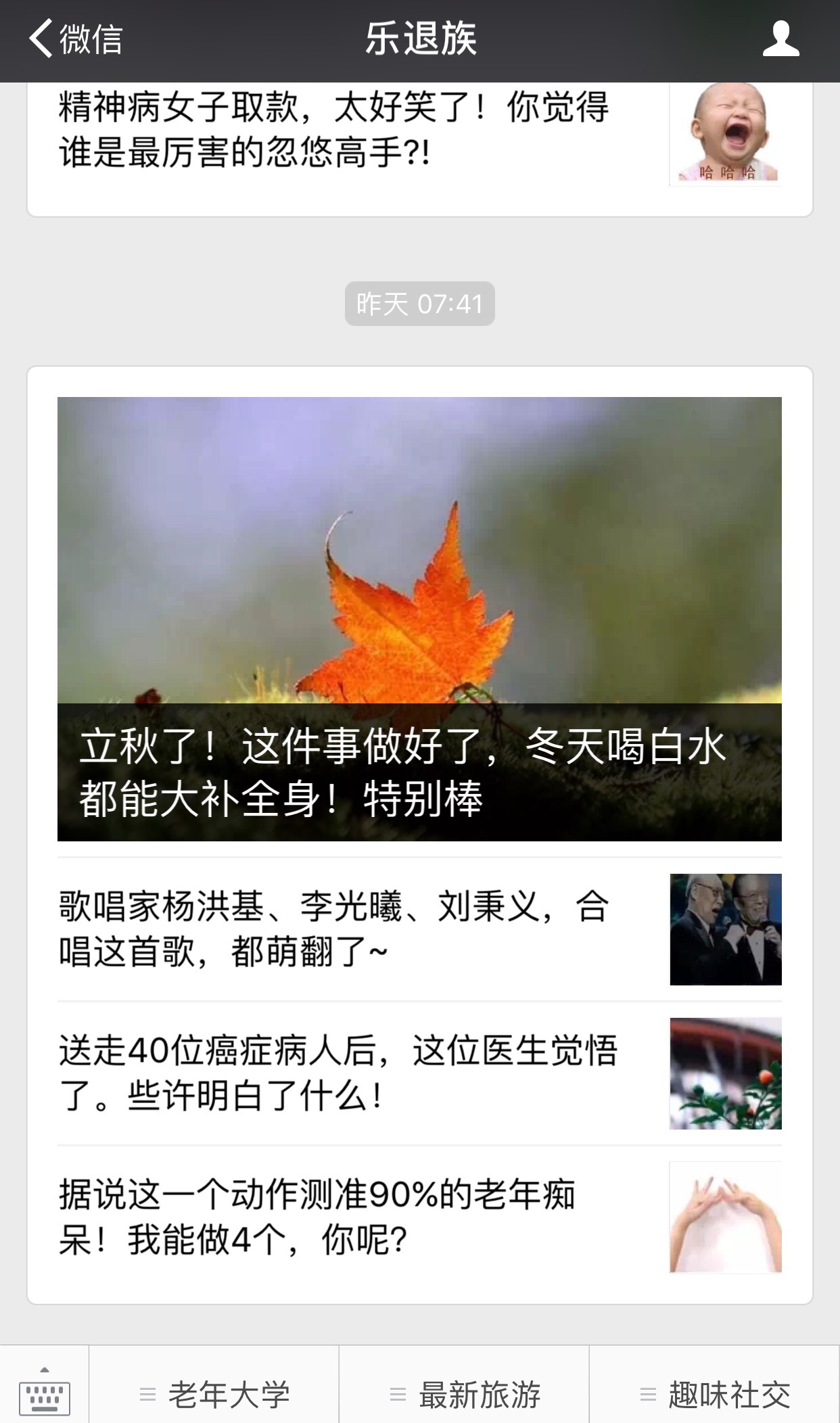Read the 歌唱家杨洪基 singers article
Image resolution: width=840 pixels, height=1423 pixels.
point(334,929)
